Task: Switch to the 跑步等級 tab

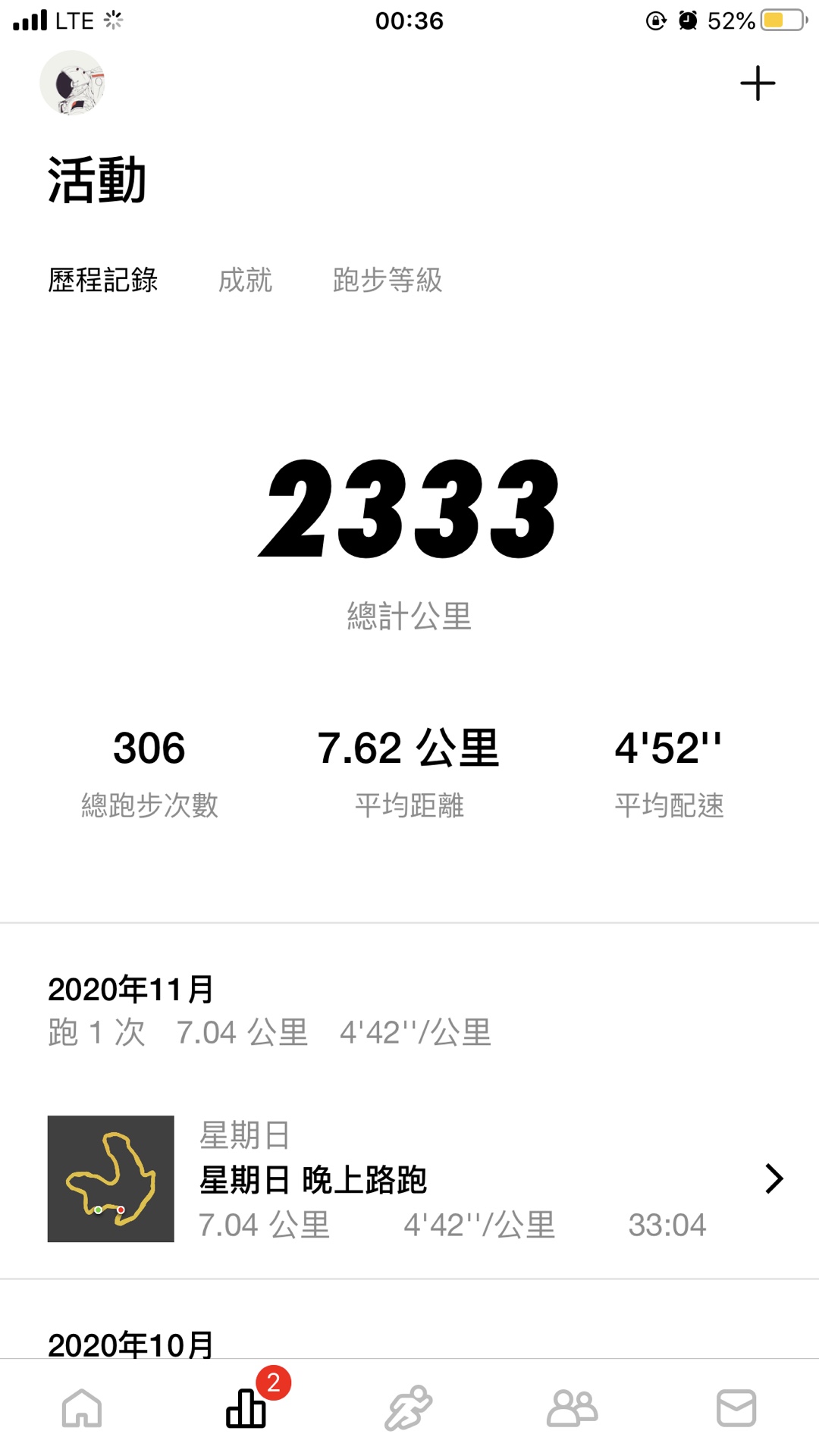Action: click(388, 280)
